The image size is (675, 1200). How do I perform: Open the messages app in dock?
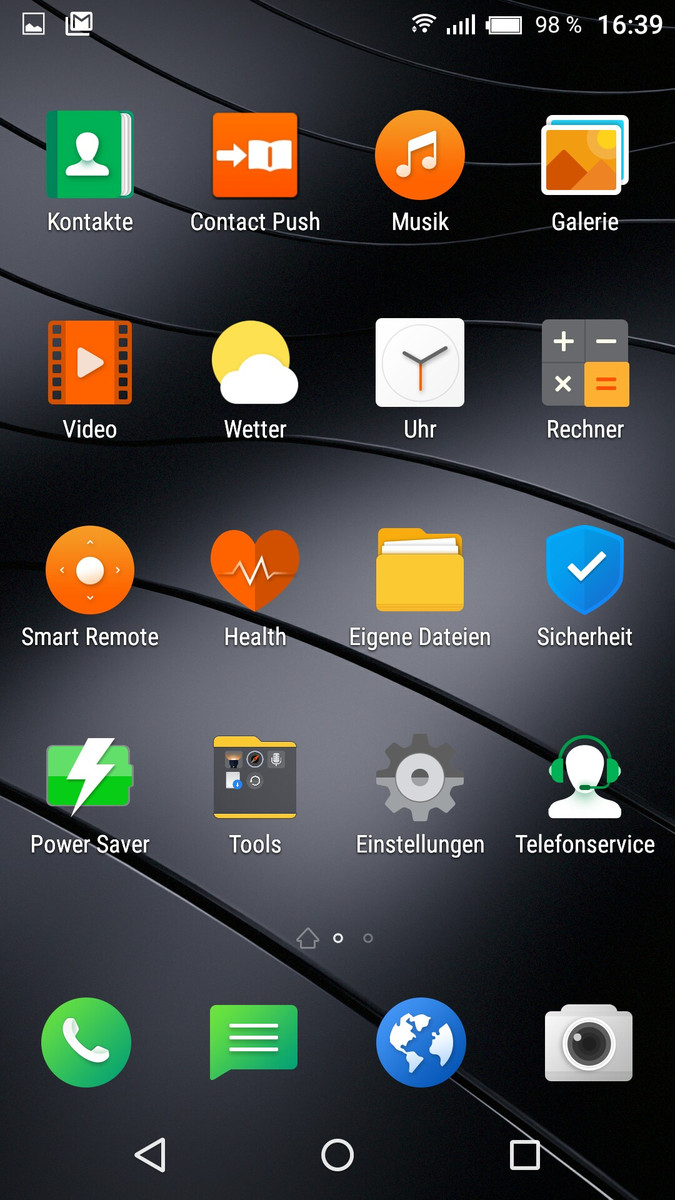point(254,1042)
